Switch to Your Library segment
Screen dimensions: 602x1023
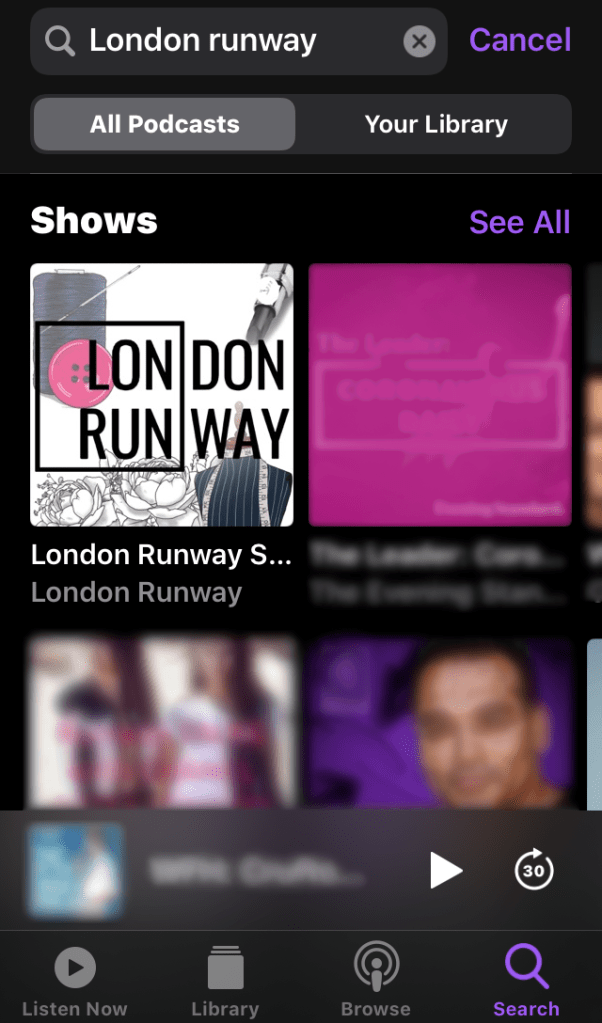point(435,124)
